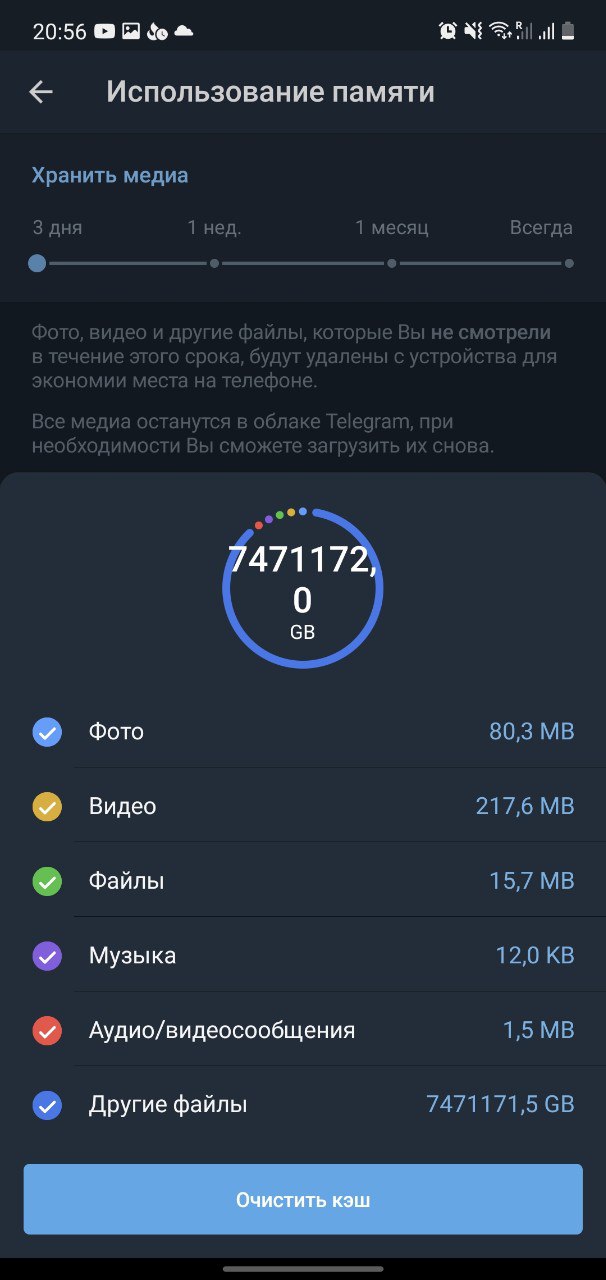Uncheck the Другие файлы checkbox
Screen dimensions: 606x1280
(x=47, y=1105)
